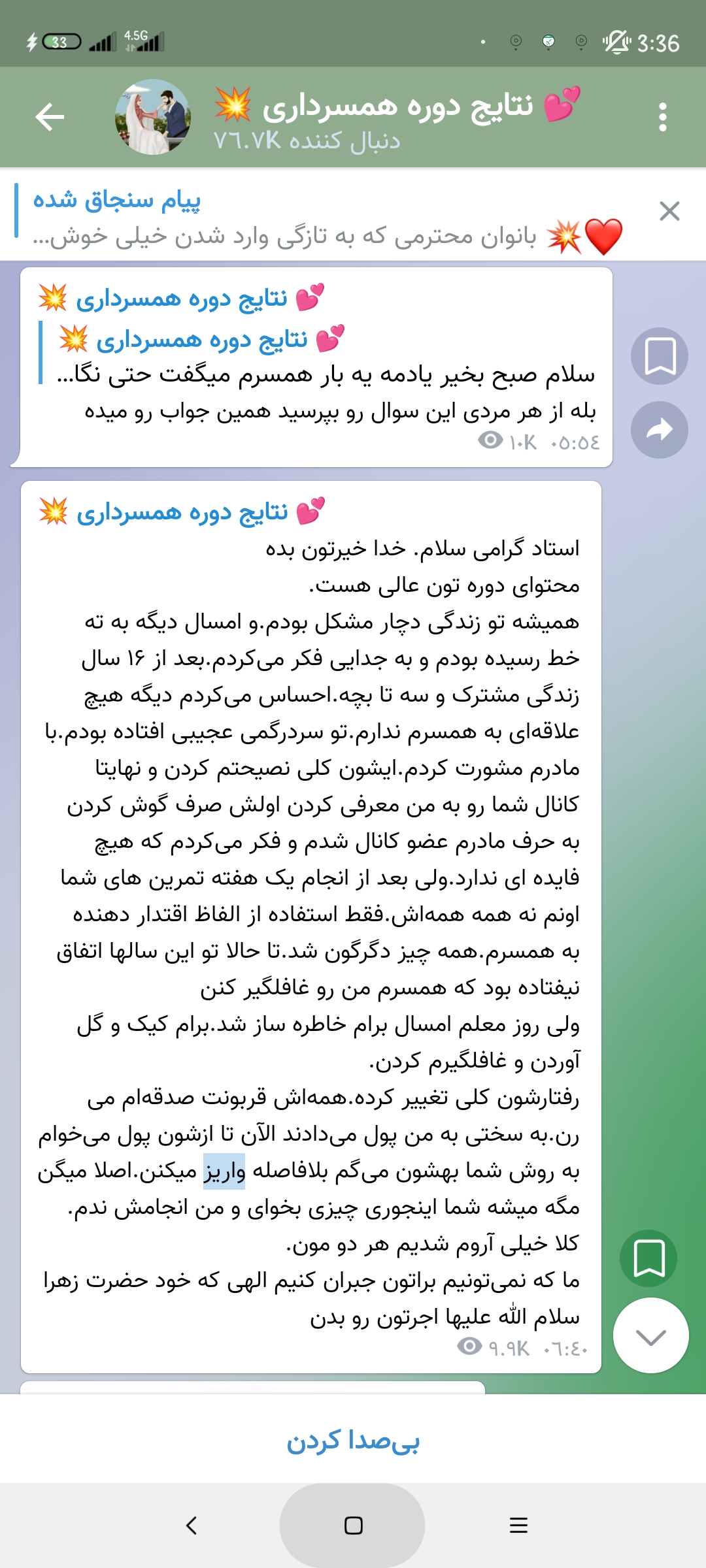The height and width of the screenshot is (1568, 706).
Task: Tap the system home button
Action: click(353, 1526)
